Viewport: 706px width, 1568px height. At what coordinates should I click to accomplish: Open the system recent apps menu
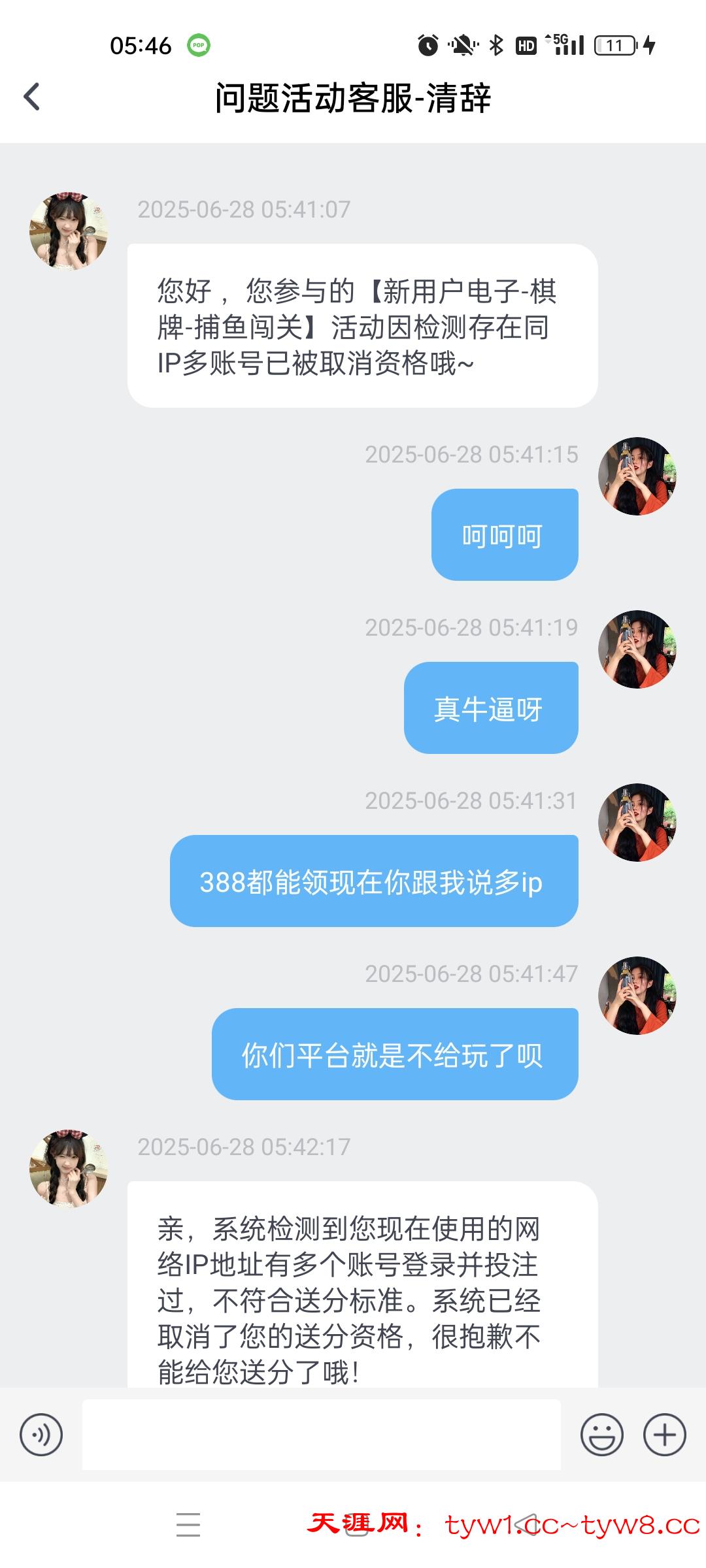click(x=188, y=1525)
